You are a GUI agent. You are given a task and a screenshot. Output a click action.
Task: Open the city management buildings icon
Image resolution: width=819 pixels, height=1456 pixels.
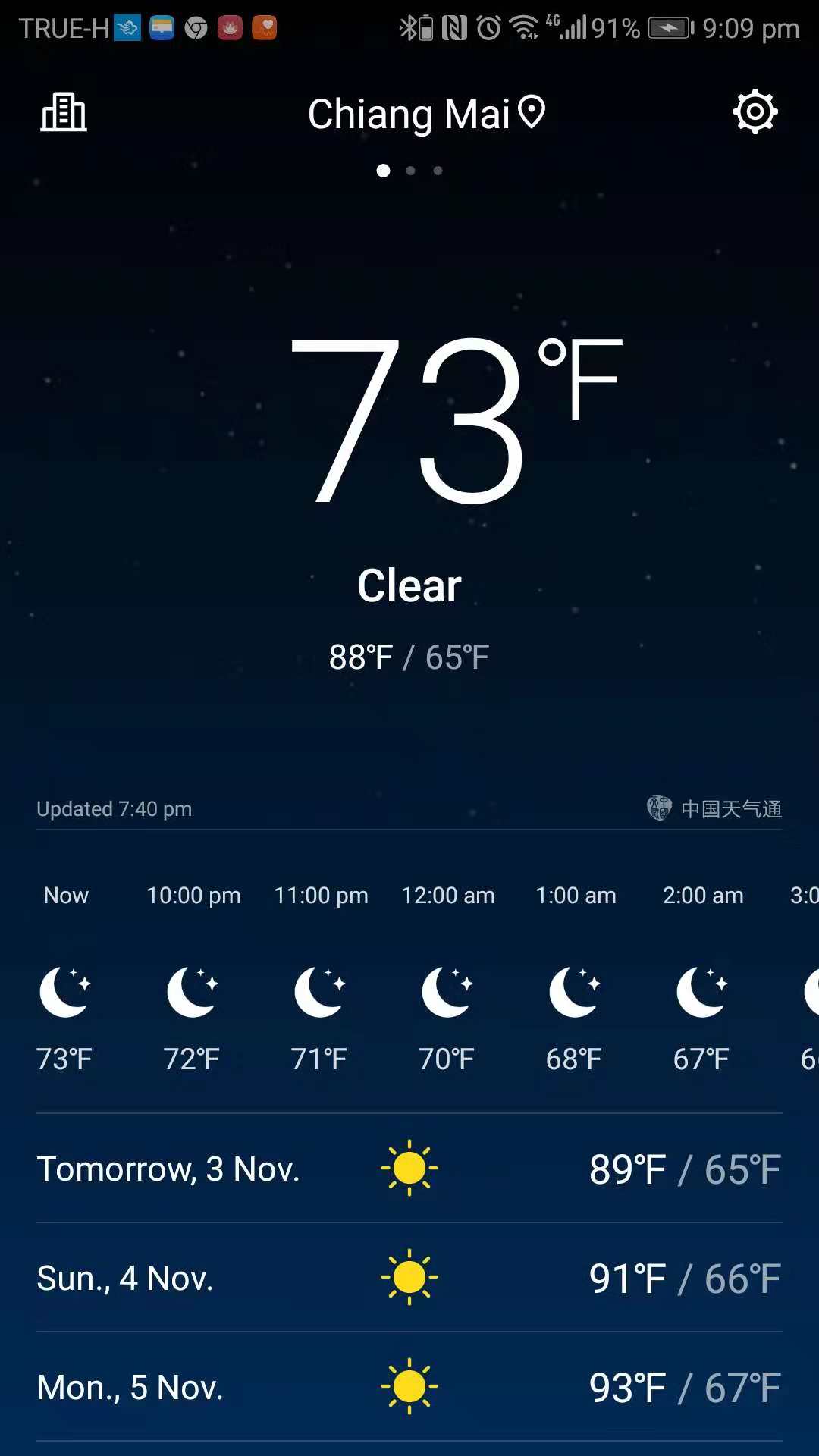[64, 112]
